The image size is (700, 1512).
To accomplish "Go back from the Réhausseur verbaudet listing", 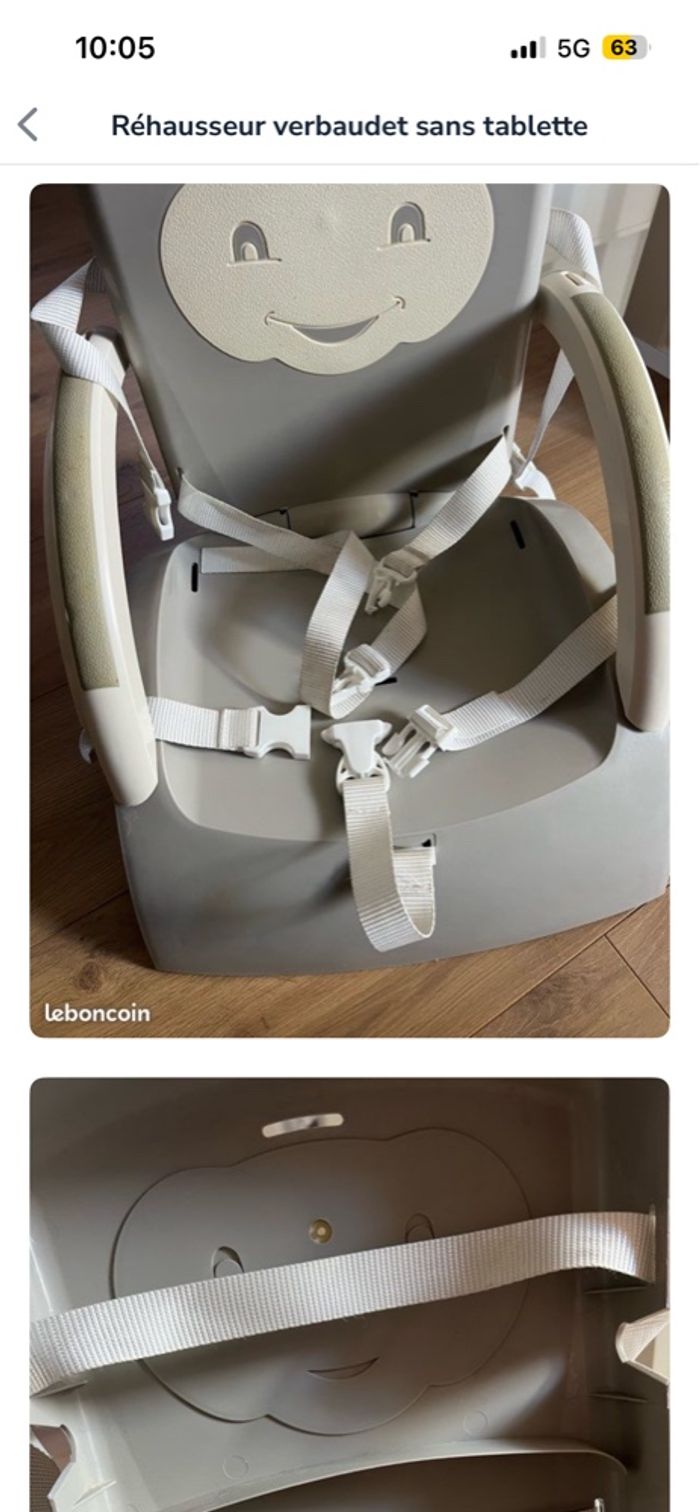I will tap(28, 125).
